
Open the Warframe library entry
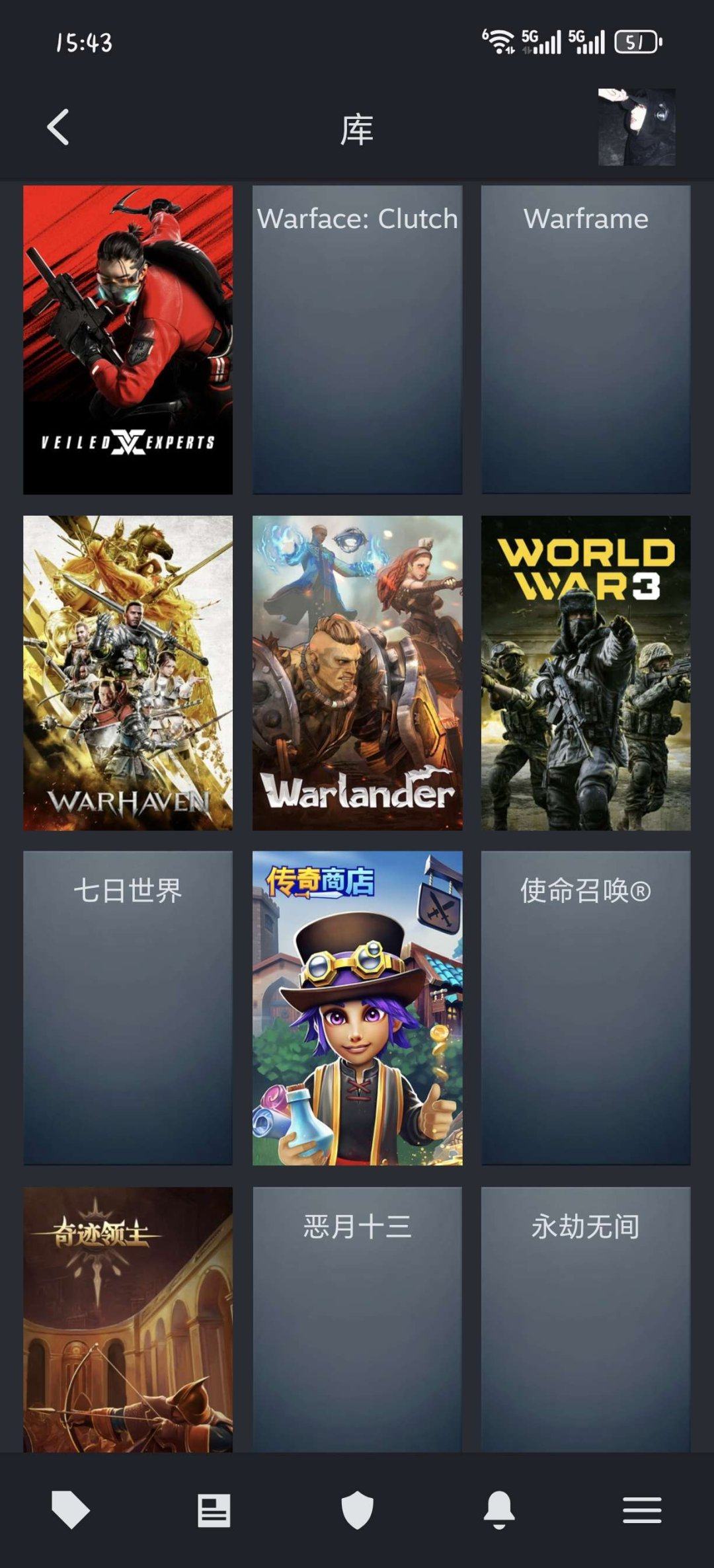(586, 339)
